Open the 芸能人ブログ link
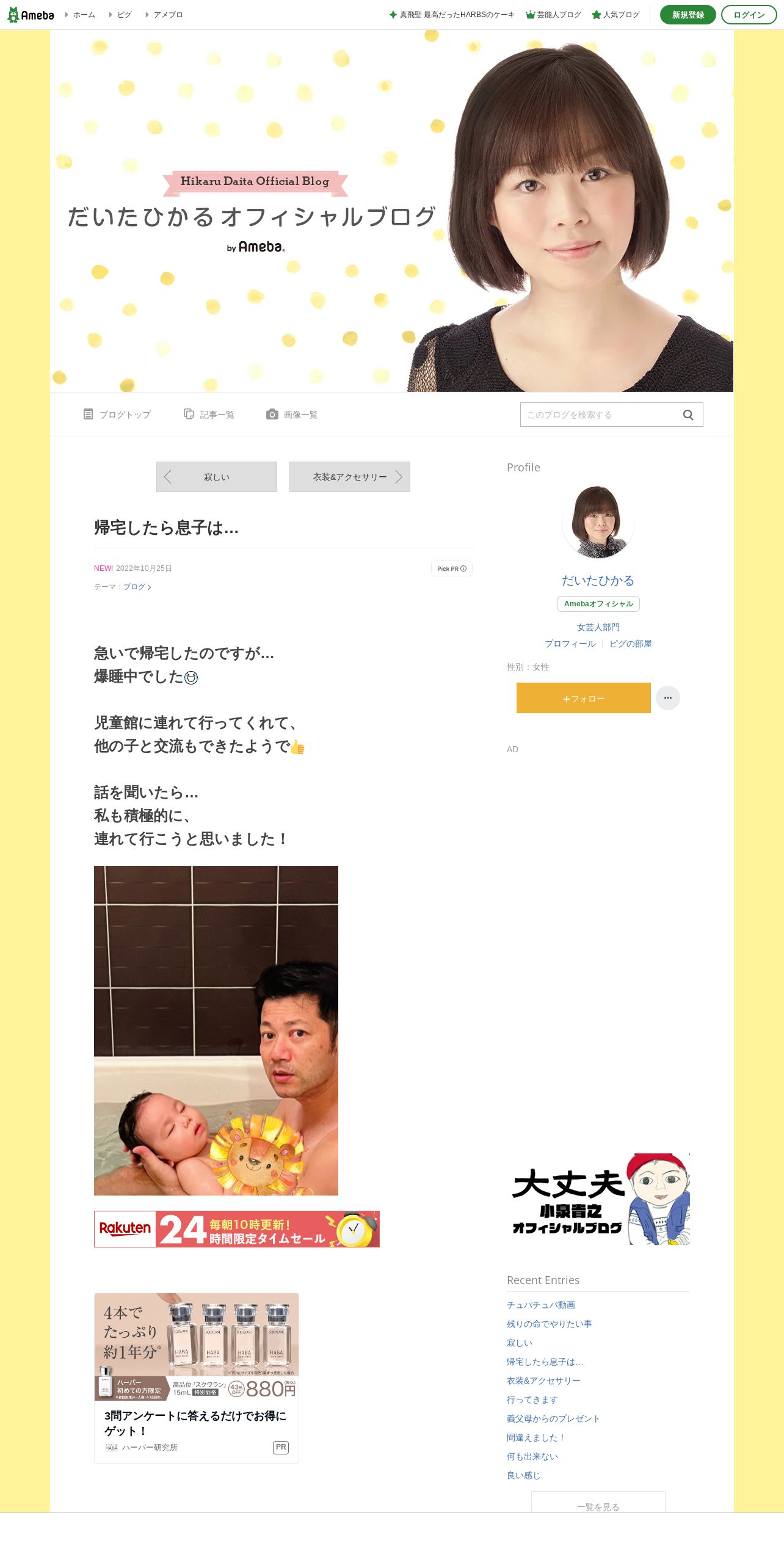Screen dimensions: 784x1568 point(553,15)
